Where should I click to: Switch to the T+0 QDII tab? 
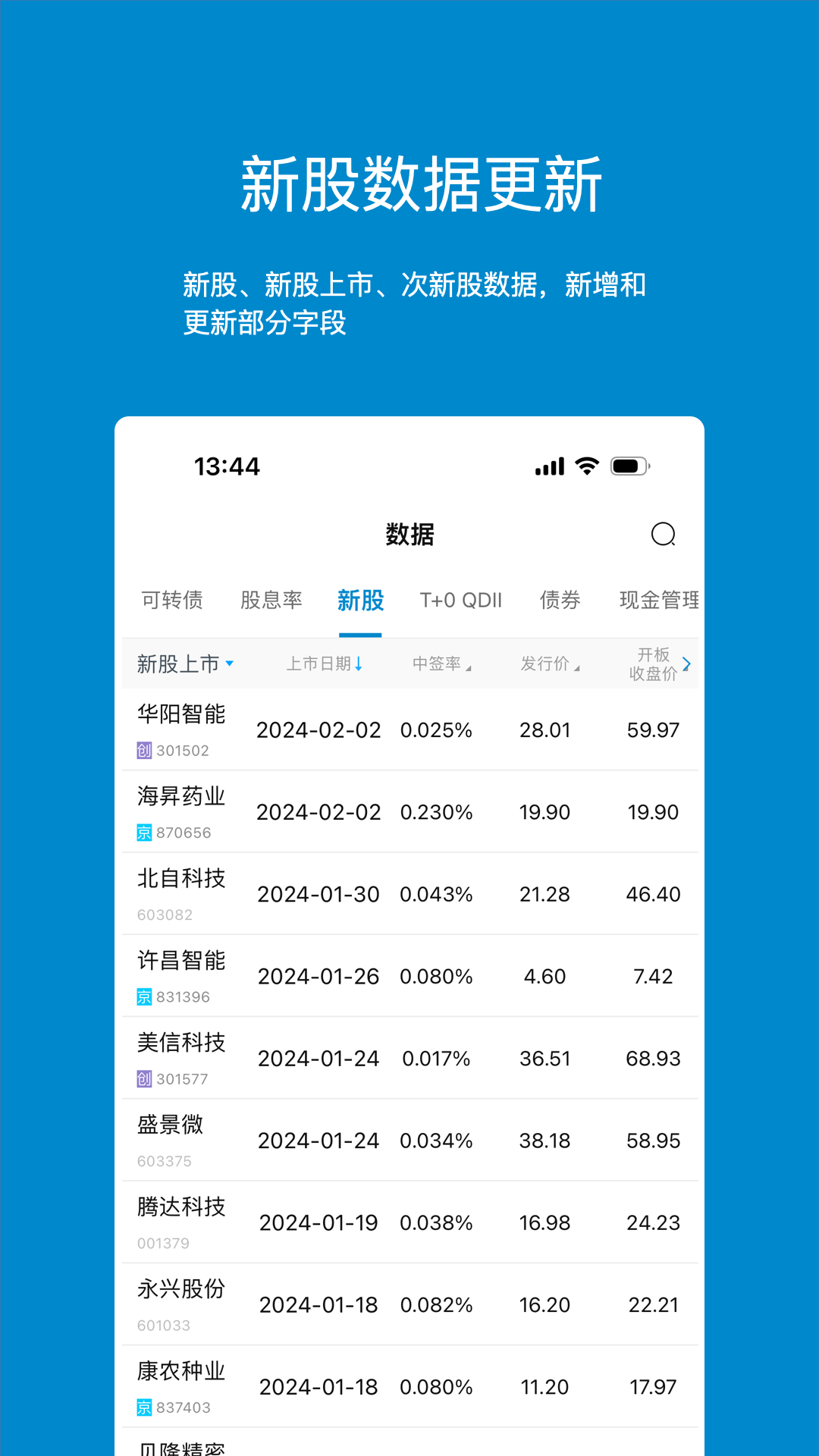pyautogui.click(x=461, y=601)
